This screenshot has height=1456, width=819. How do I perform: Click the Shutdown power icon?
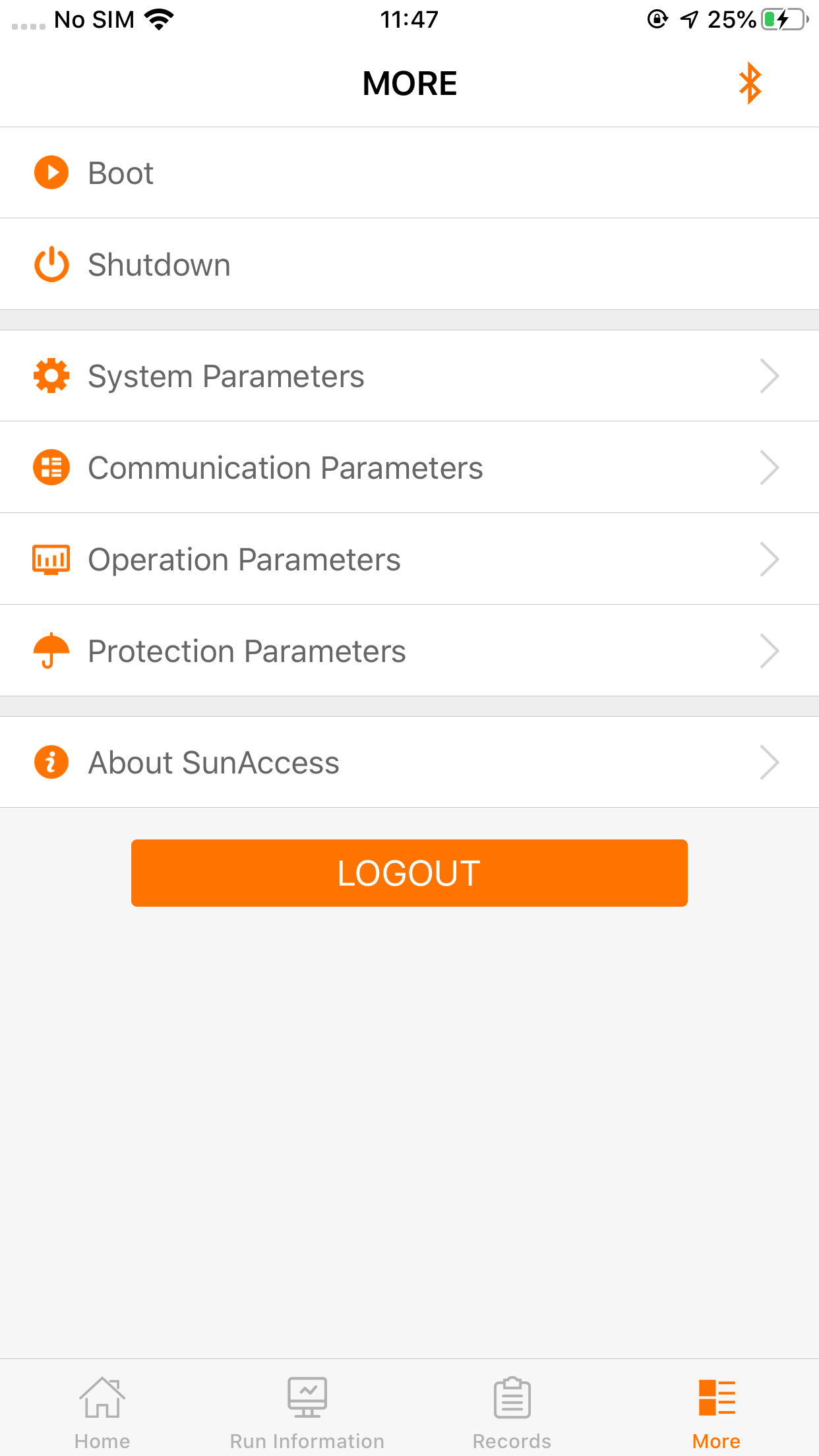tap(51, 264)
